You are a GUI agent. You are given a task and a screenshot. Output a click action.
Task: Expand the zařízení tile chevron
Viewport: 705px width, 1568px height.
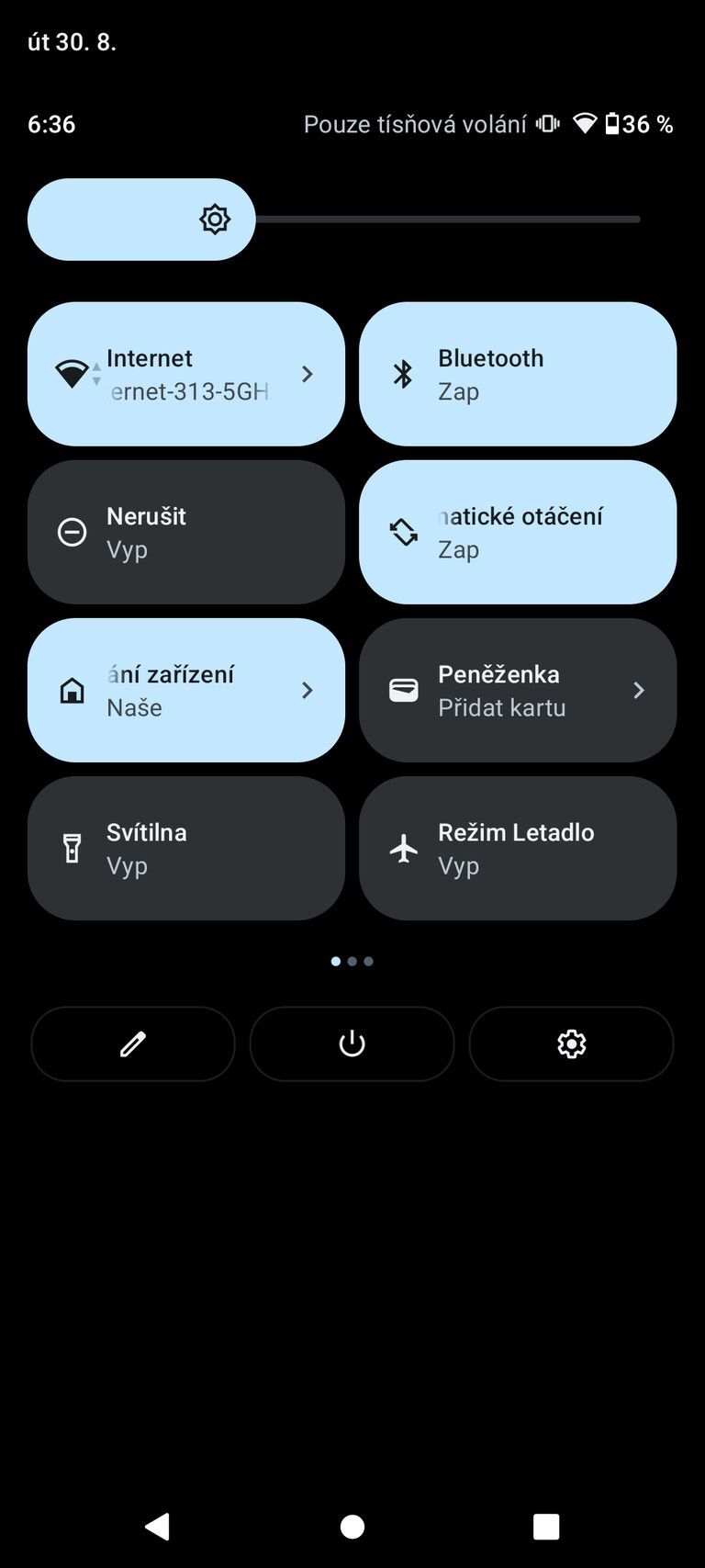click(308, 689)
